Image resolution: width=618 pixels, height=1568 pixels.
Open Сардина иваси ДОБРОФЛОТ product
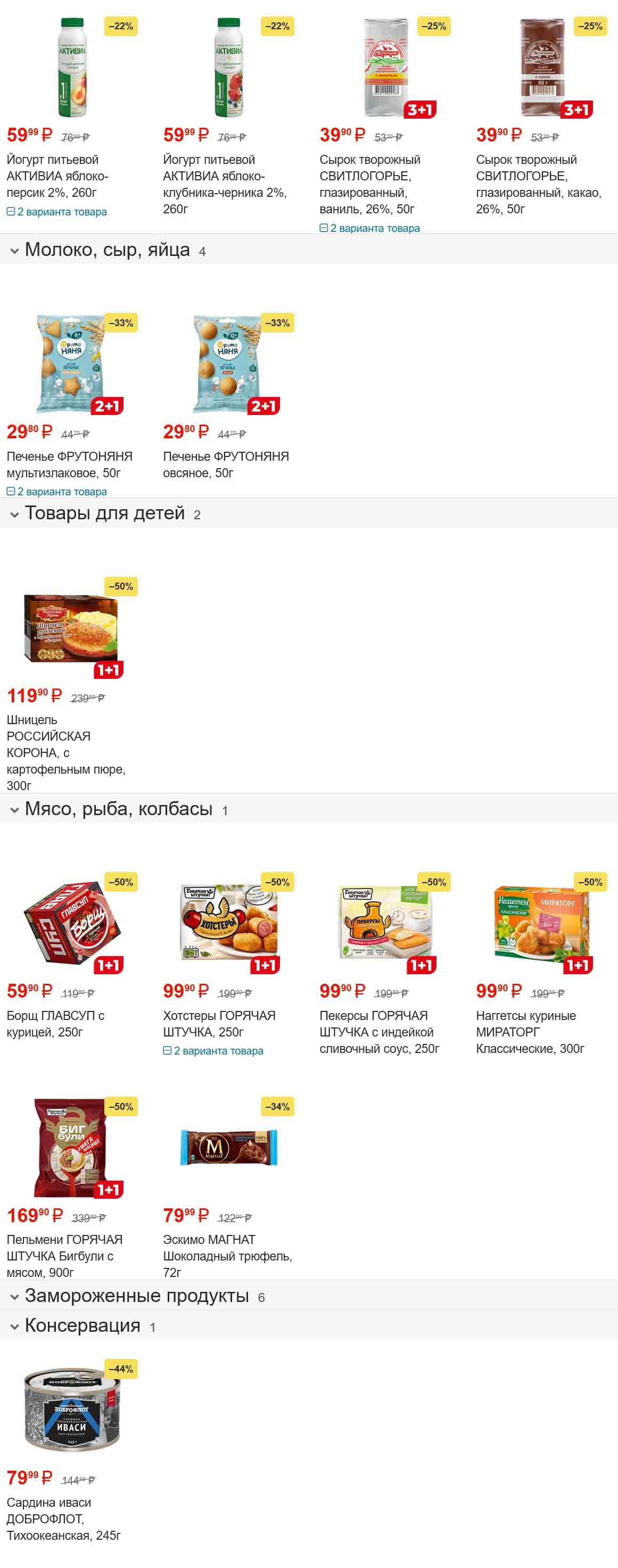coord(63,1518)
